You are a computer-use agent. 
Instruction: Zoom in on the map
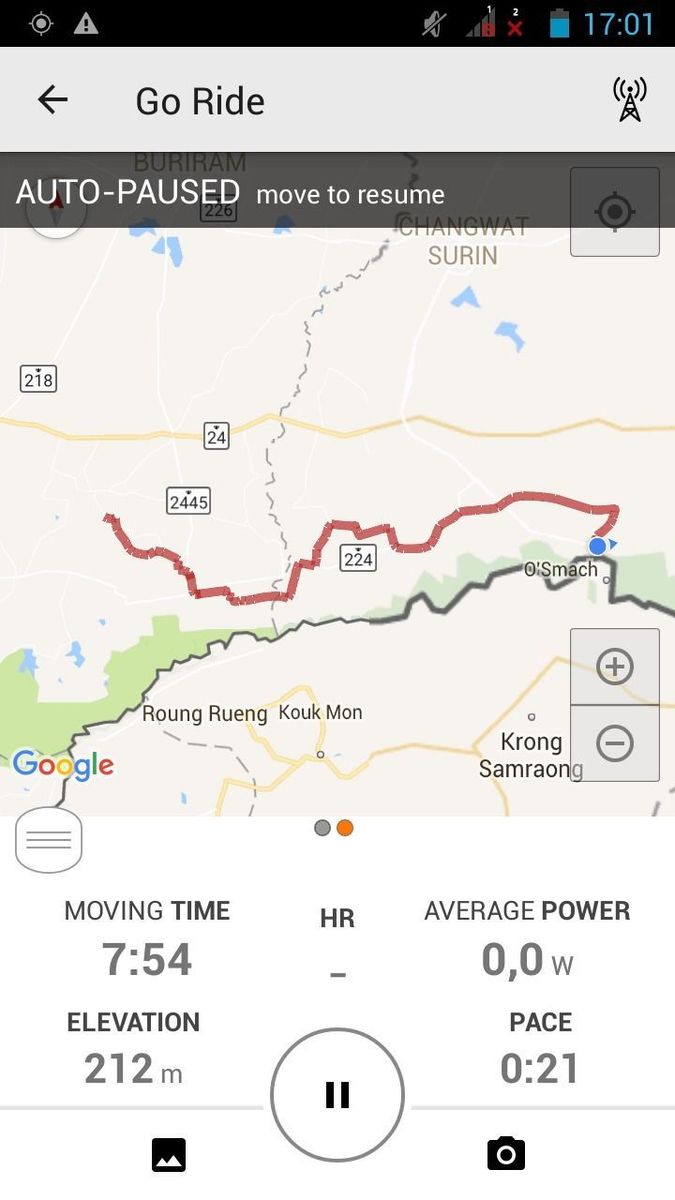[614, 667]
